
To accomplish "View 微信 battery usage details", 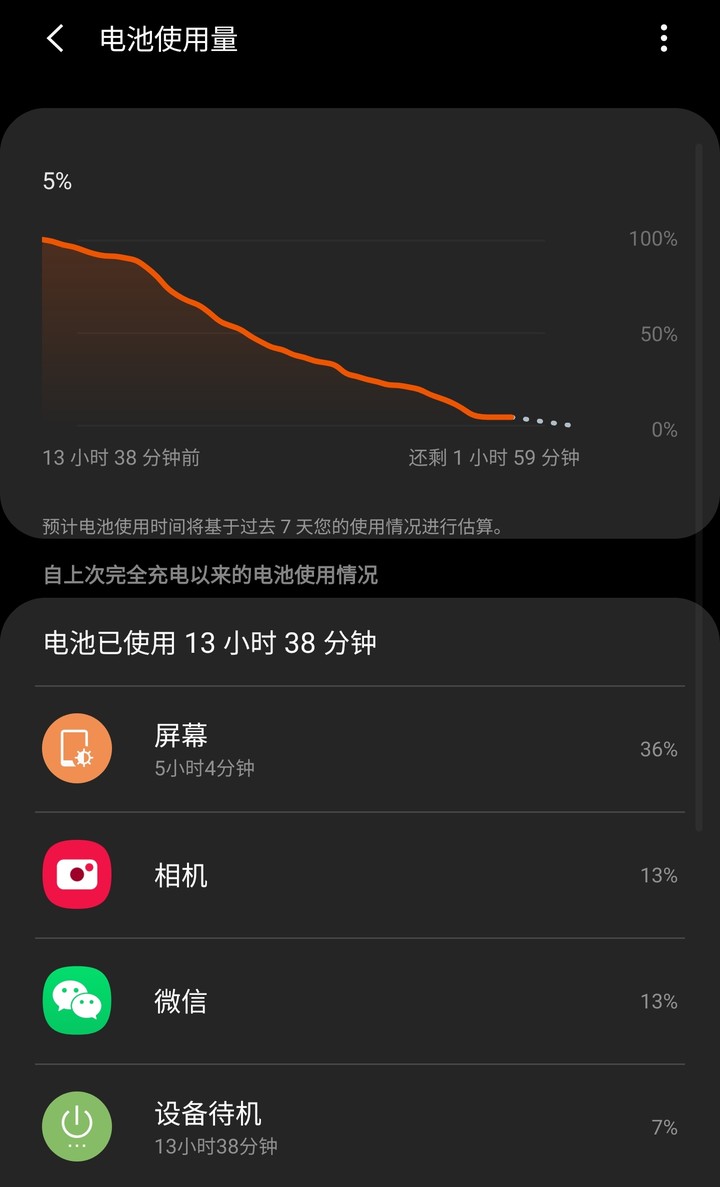I will (x=360, y=1001).
